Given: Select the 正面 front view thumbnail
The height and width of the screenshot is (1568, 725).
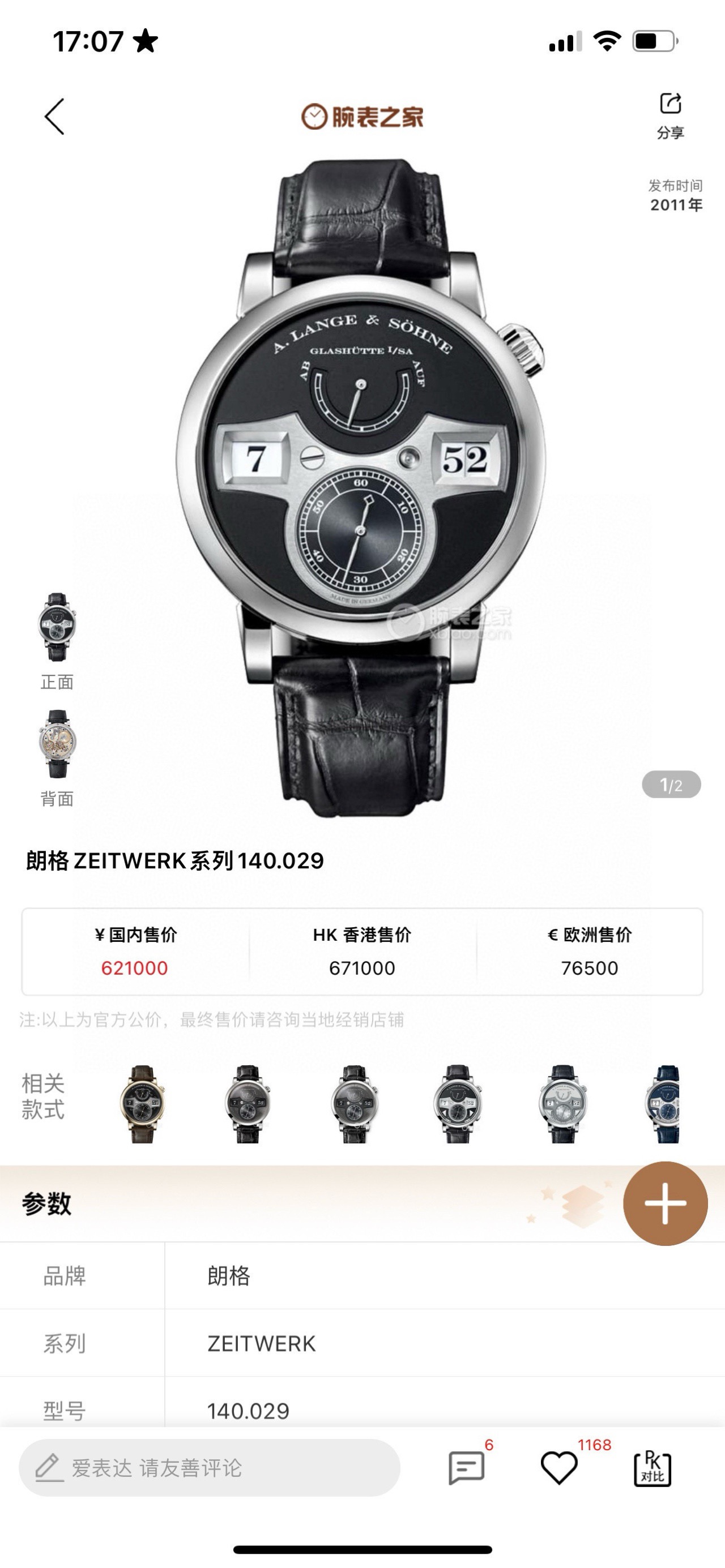Looking at the screenshot, I should tap(57, 628).
